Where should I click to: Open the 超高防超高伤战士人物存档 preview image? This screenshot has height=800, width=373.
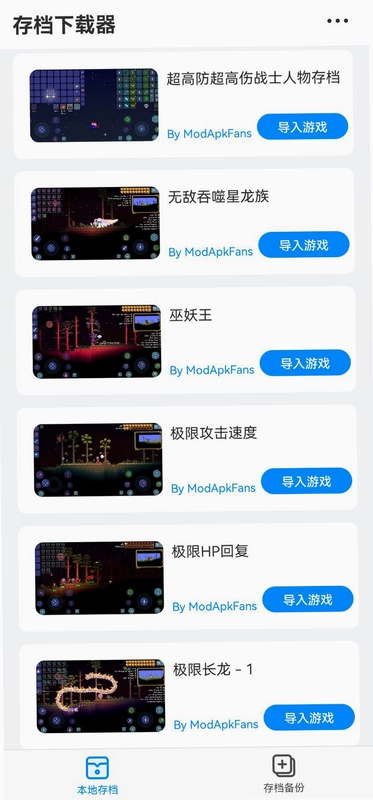click(94, 105)
